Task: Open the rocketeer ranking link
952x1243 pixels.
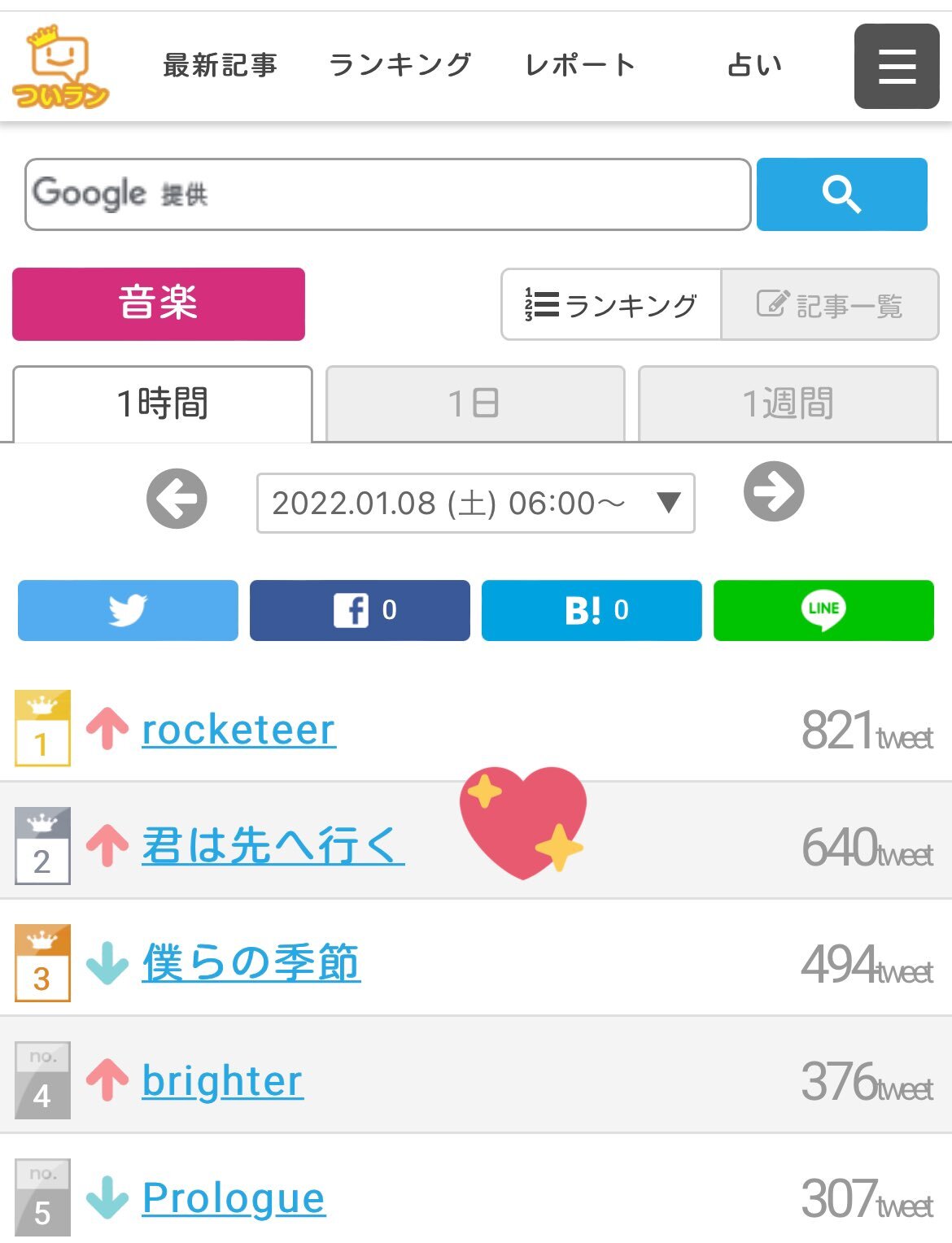Action: 238,730
